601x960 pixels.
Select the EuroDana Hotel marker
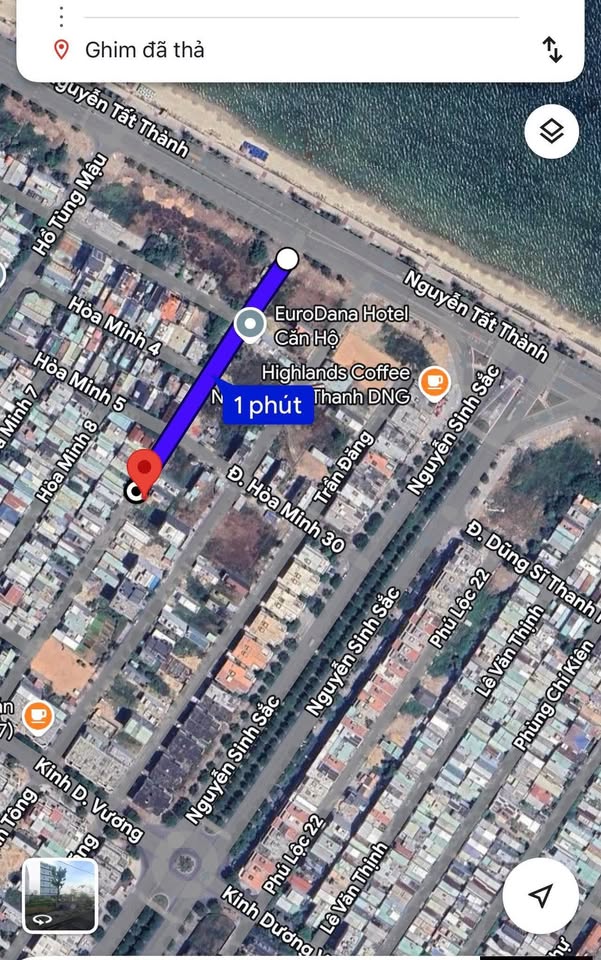click(x=249, y=323)
